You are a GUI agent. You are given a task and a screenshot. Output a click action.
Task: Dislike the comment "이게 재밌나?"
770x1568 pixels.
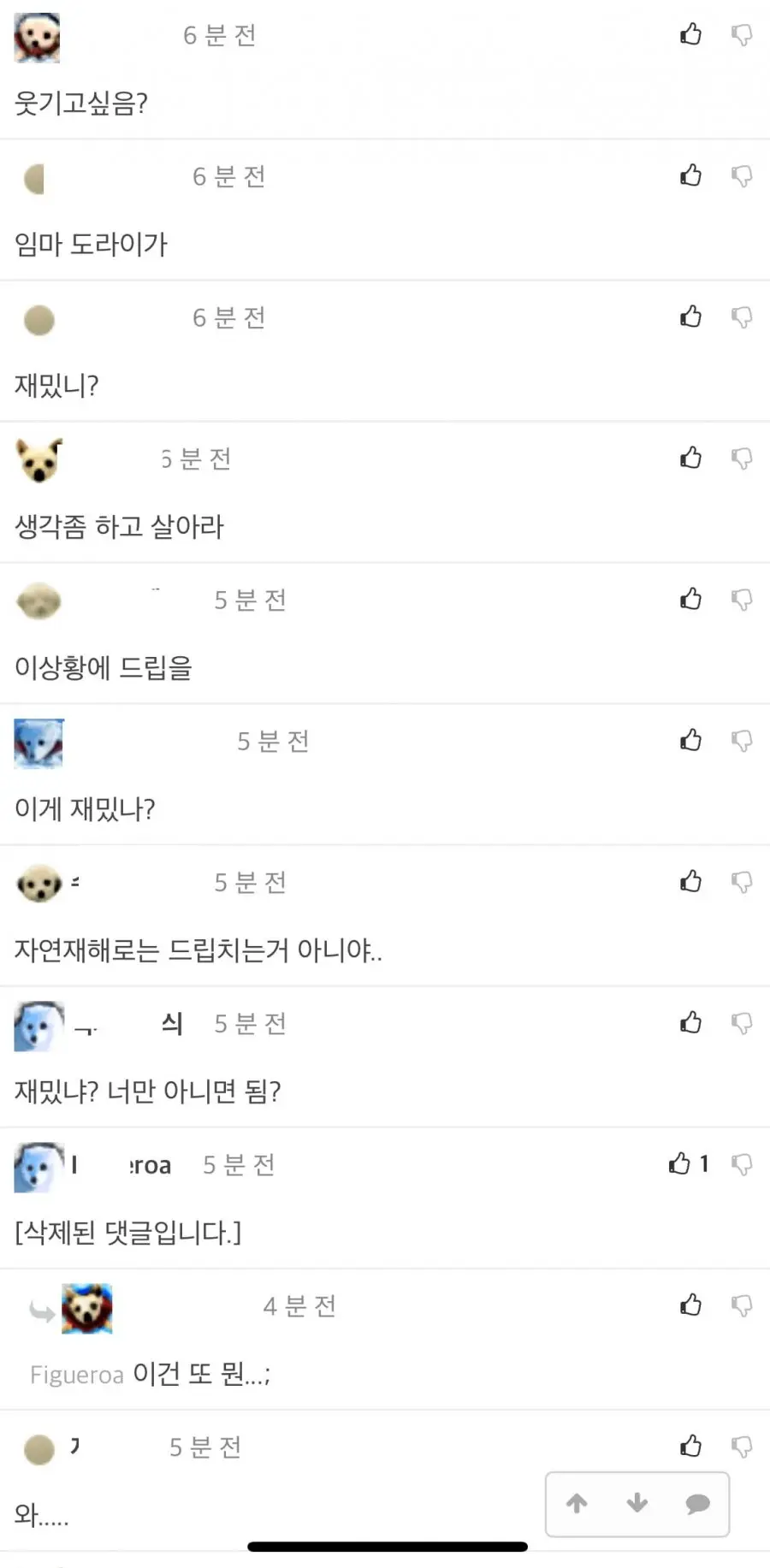[741, 741]
